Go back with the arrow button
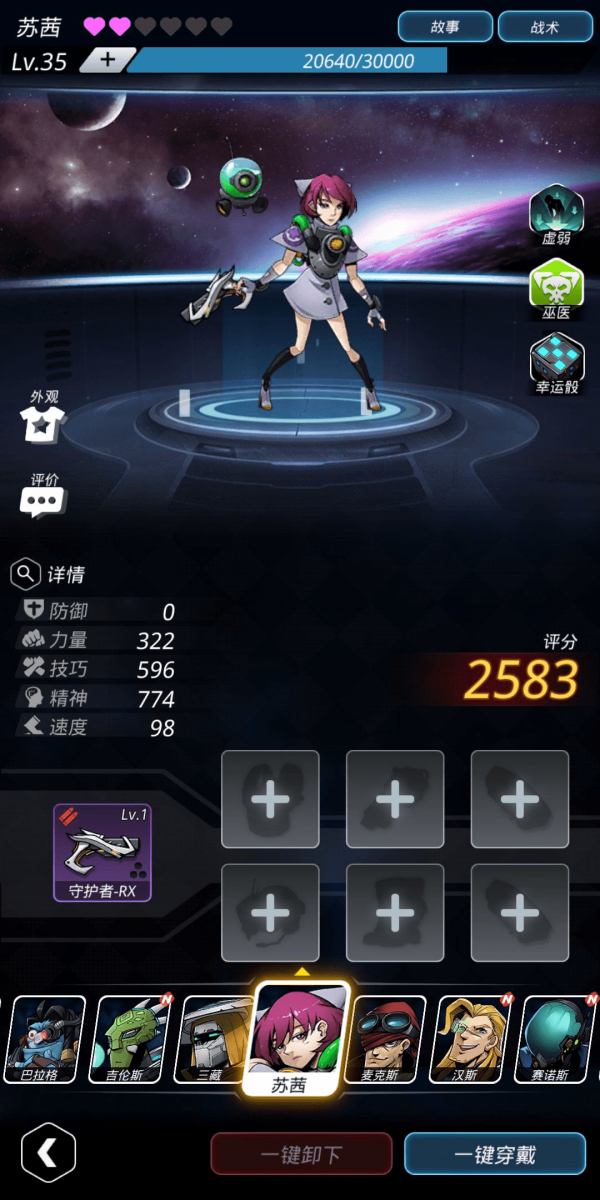Image resolution: width=600 pixels, height=1200 pixels. tap(47, 1153)
